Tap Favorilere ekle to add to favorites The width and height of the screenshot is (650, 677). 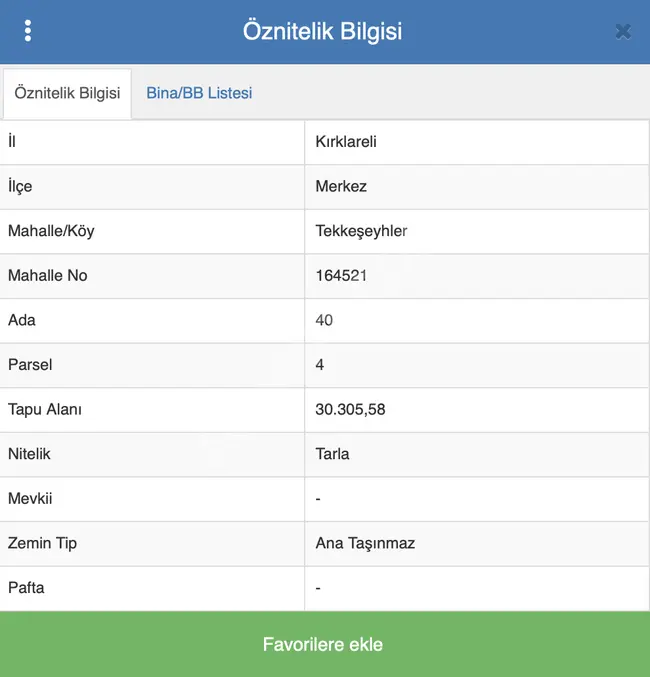click(324, 644)
